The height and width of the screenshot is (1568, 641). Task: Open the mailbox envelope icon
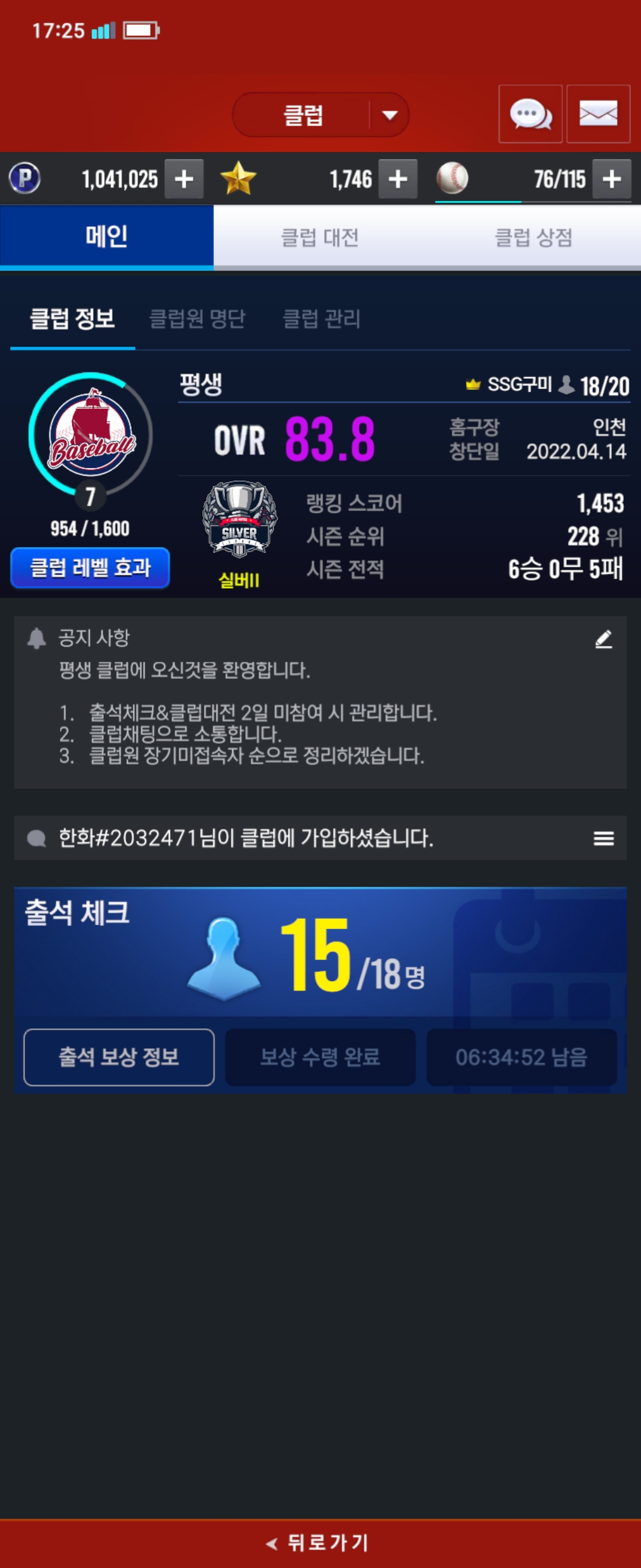pos(598,114)
